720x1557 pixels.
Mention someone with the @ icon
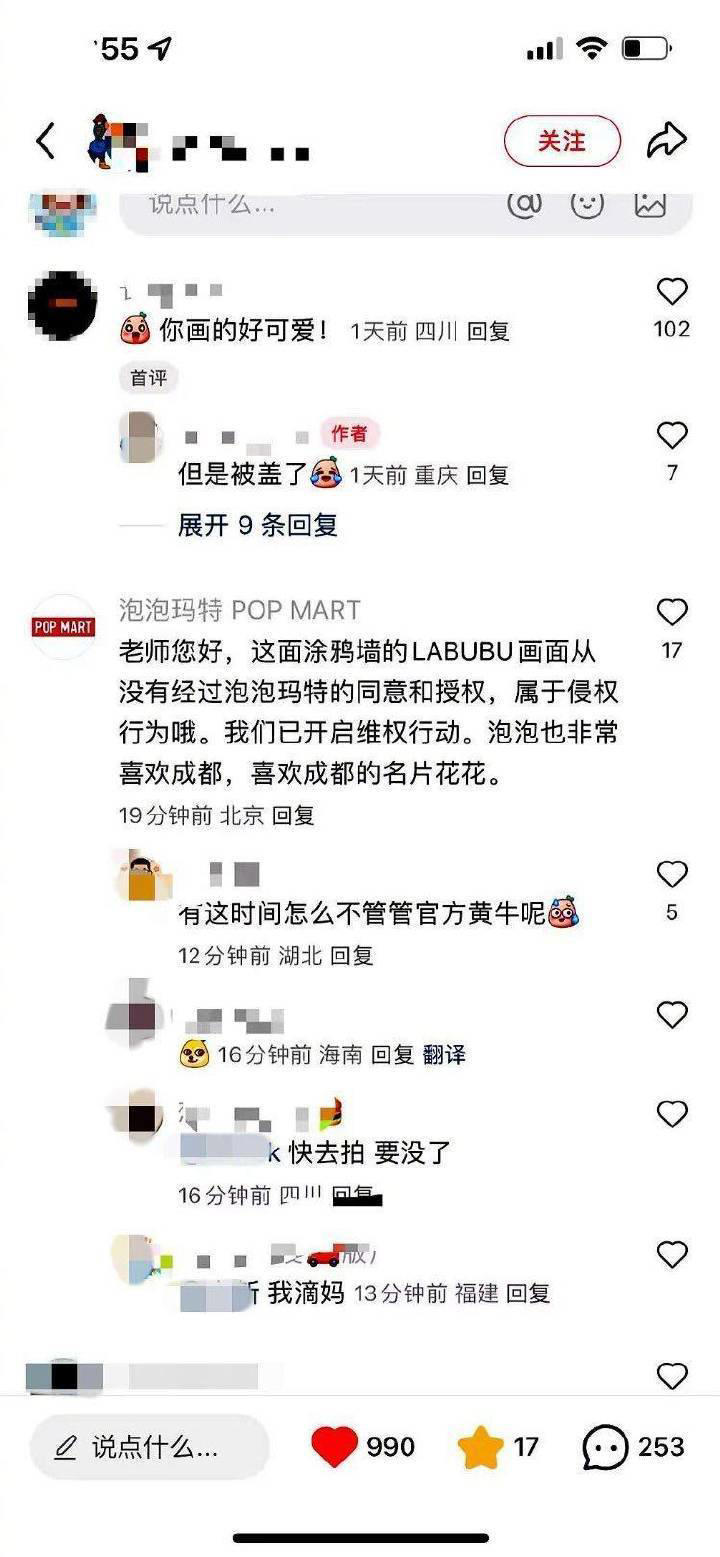(524, 205)
